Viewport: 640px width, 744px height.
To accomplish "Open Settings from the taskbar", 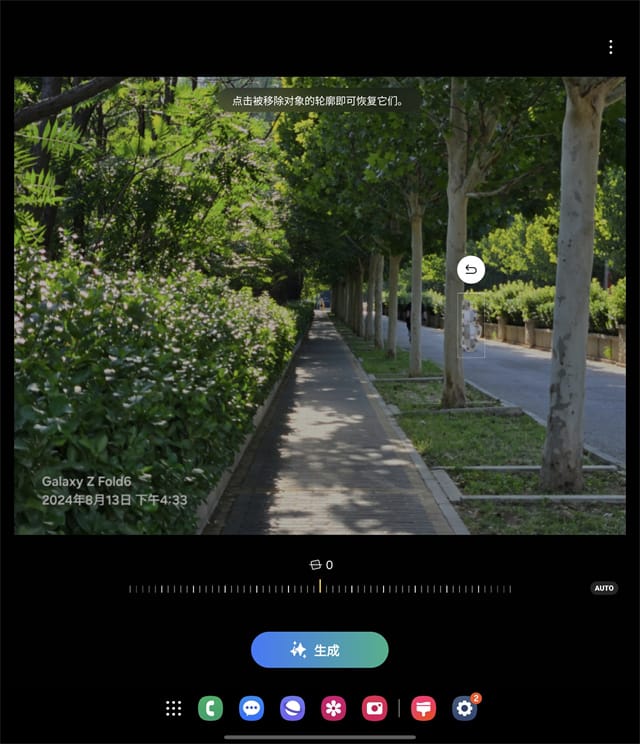I will [x=465, y=708].
